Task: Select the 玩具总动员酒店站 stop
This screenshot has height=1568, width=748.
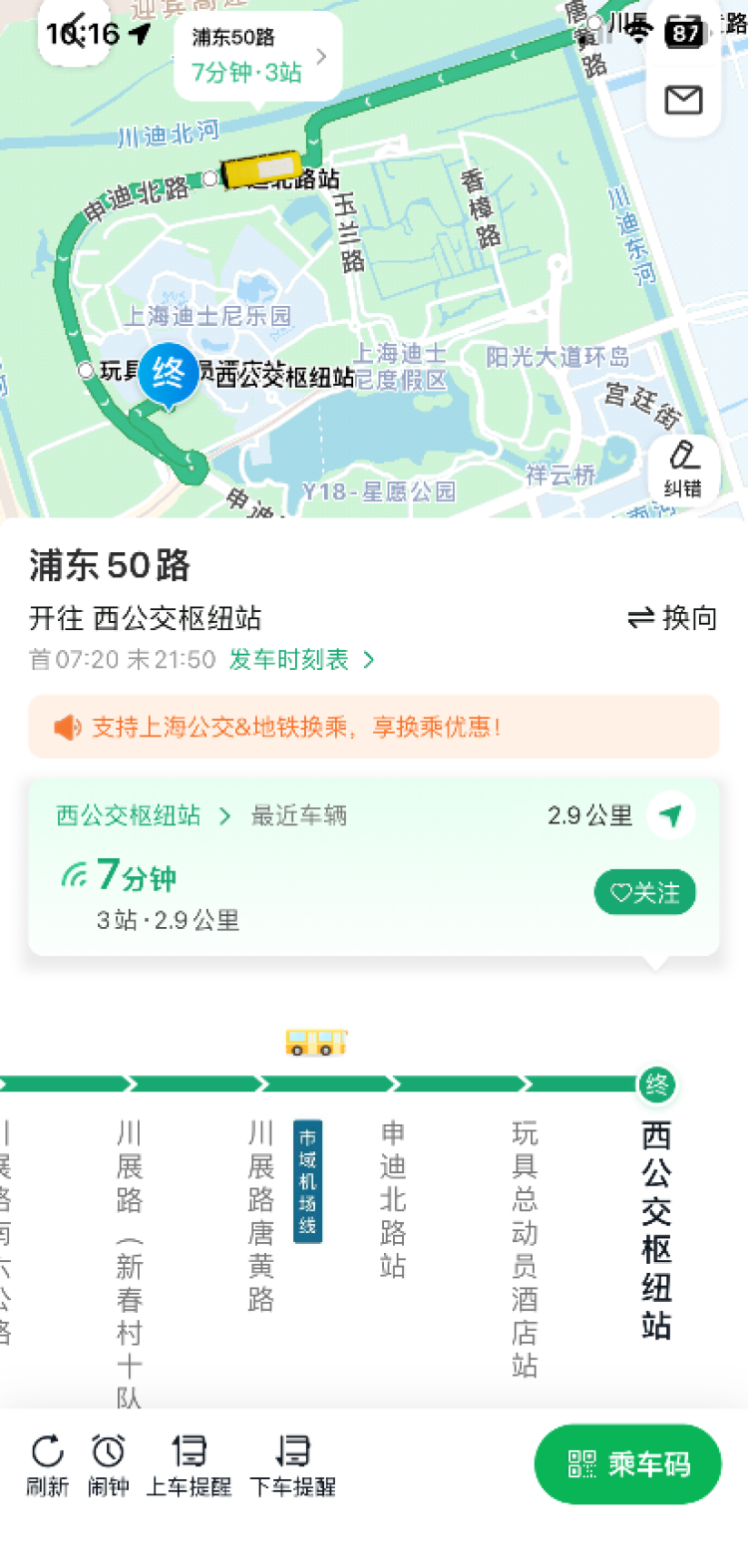Action: pos(525,1249)
